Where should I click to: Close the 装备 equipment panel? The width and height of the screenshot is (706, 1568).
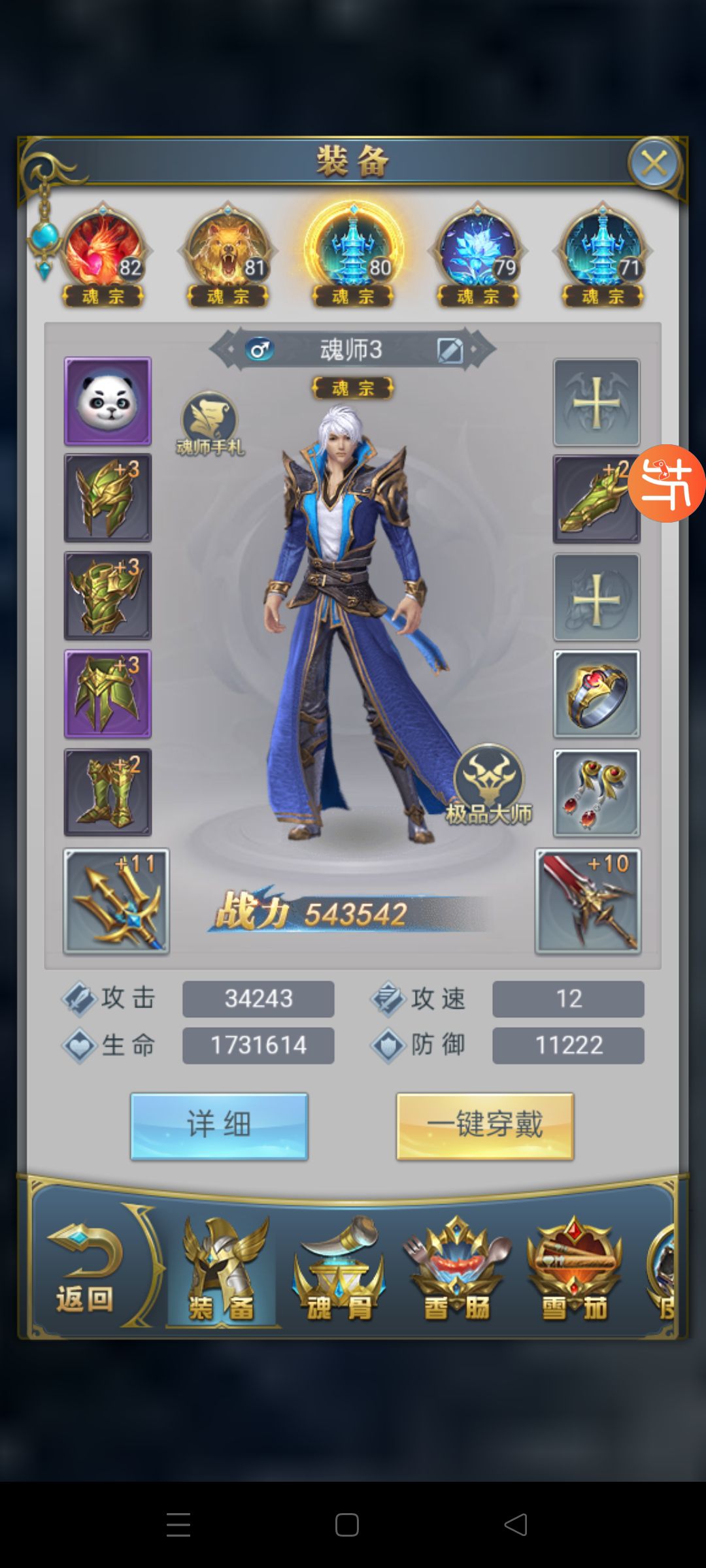654,163
